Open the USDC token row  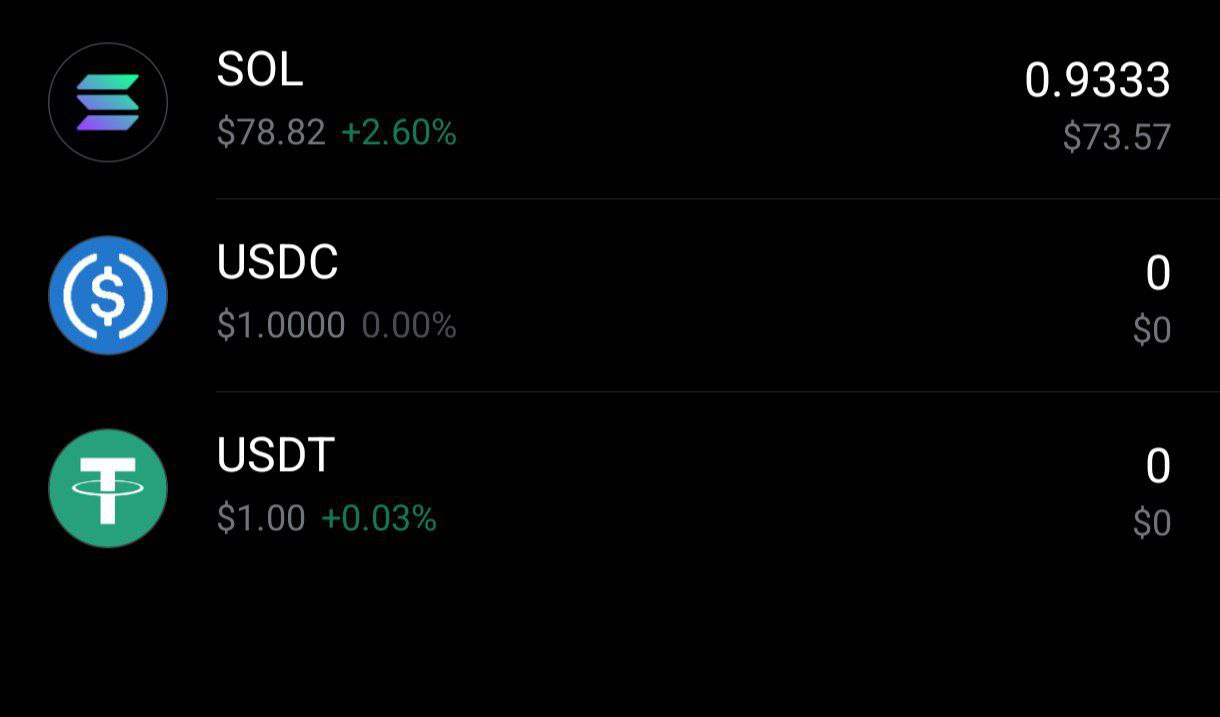coord(610,296)
